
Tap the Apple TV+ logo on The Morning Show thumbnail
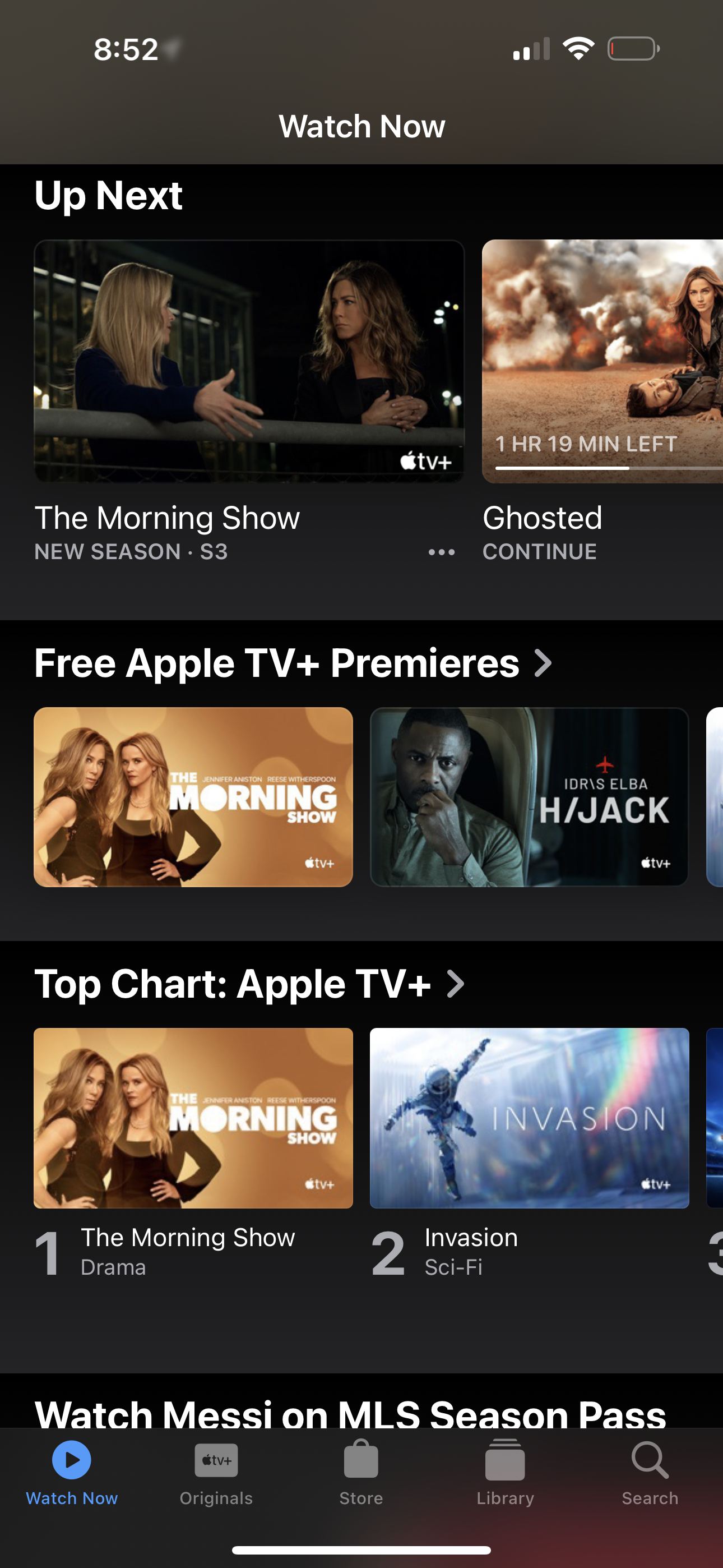tap(426, 462)
